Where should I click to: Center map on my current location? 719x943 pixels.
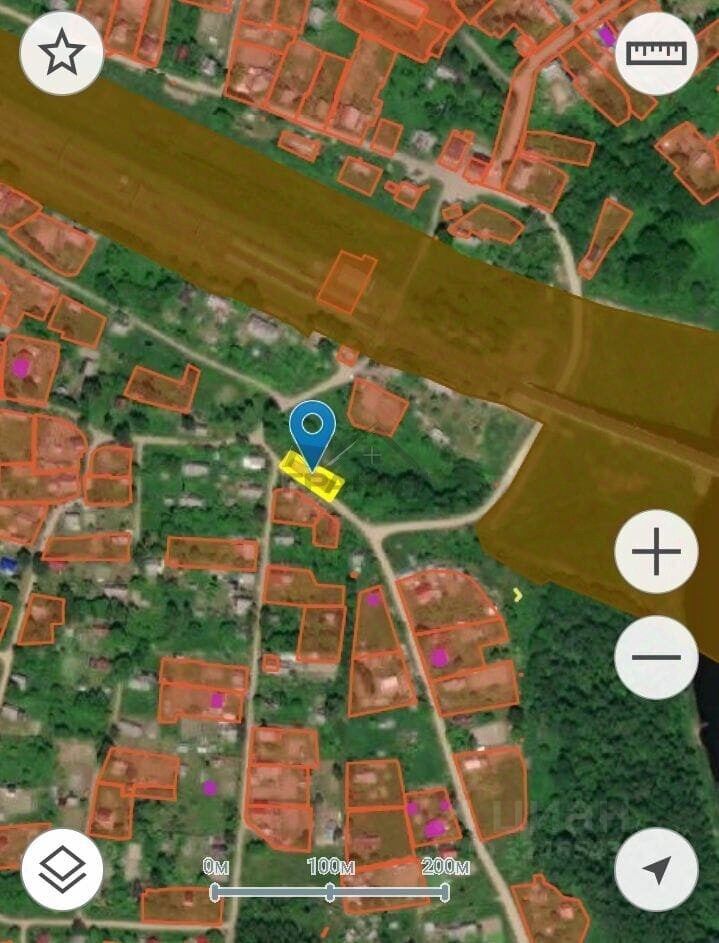click(656, 869)
